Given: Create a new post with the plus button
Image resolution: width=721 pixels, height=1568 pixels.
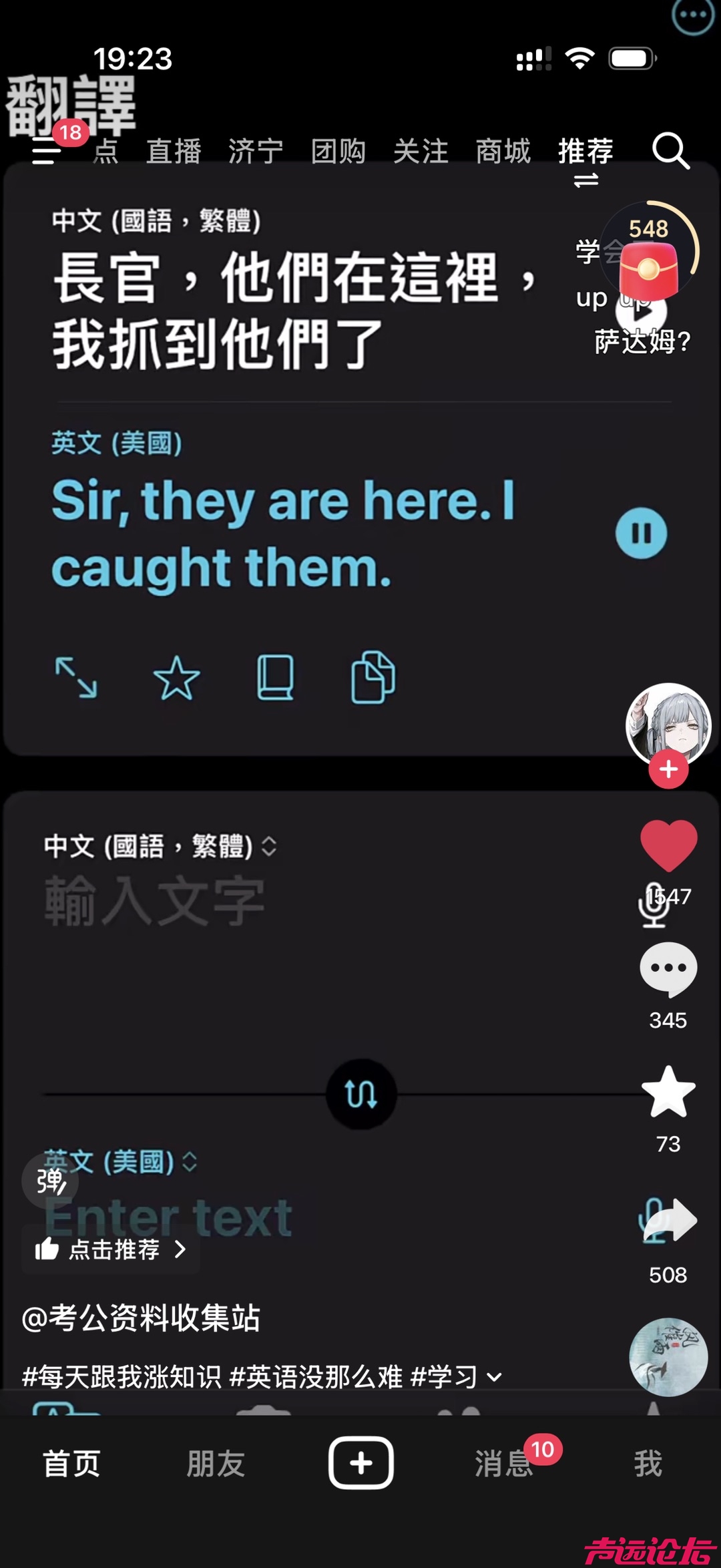Looking at the screenshot, I should tap(360, 1462).
